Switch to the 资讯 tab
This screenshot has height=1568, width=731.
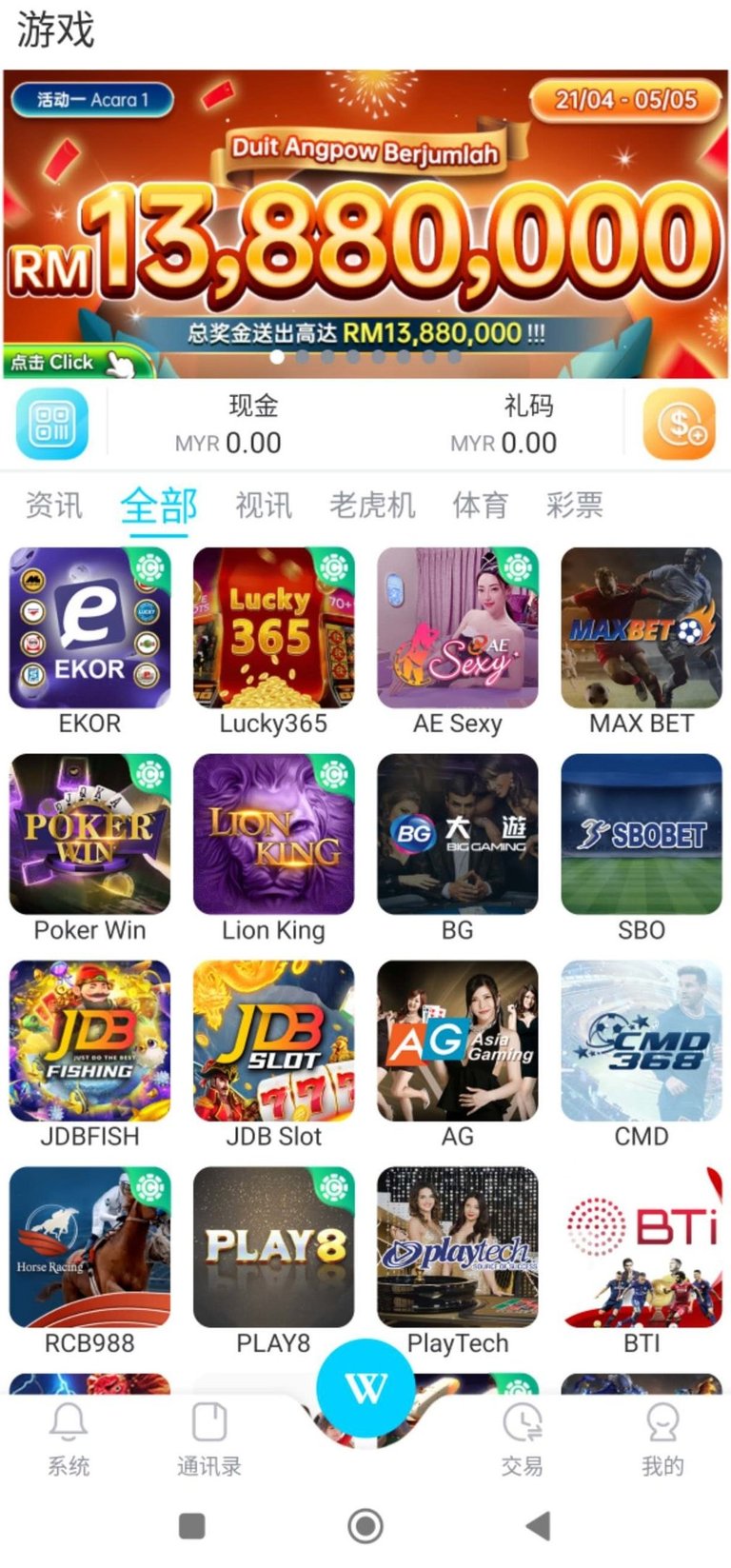(54, 505)
